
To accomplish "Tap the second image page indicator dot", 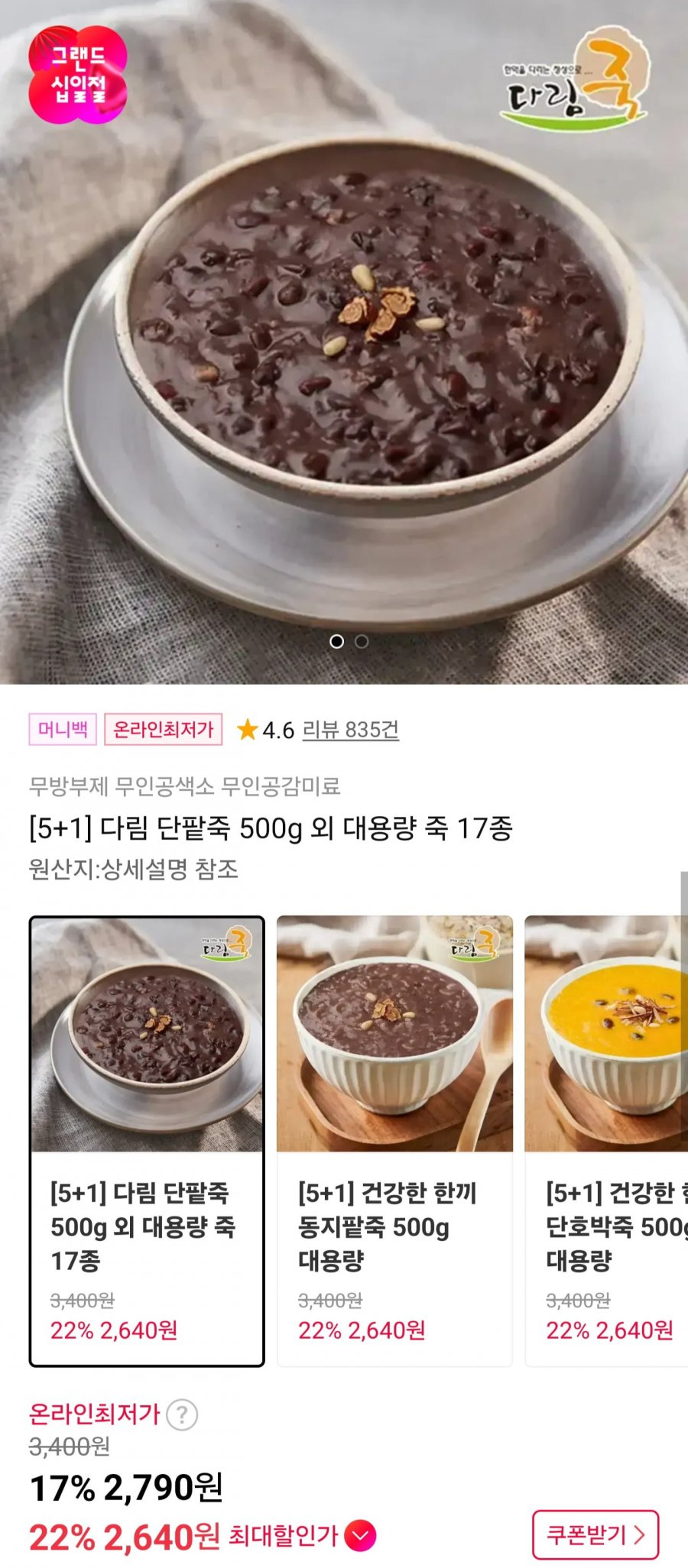I will [362, 642].
